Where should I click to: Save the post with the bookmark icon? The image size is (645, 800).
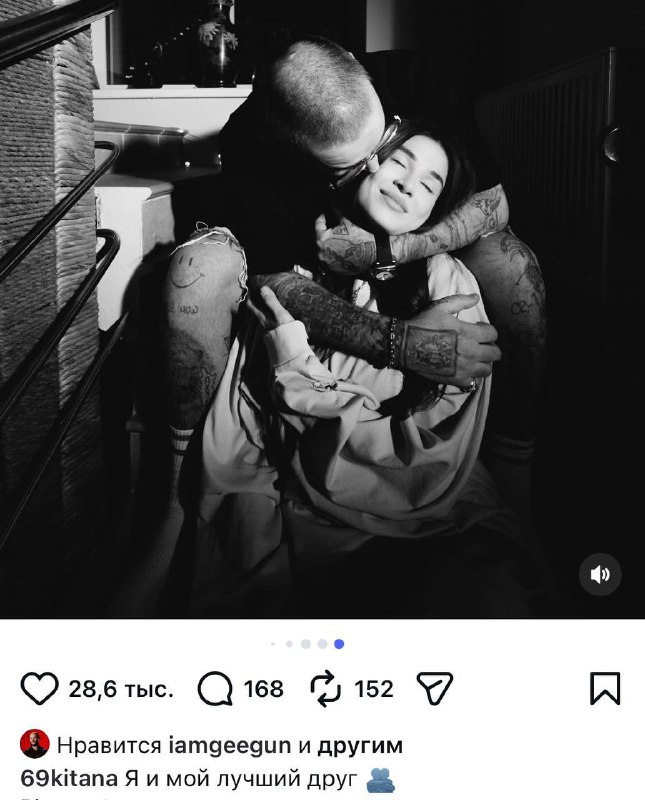coord(605,689)
